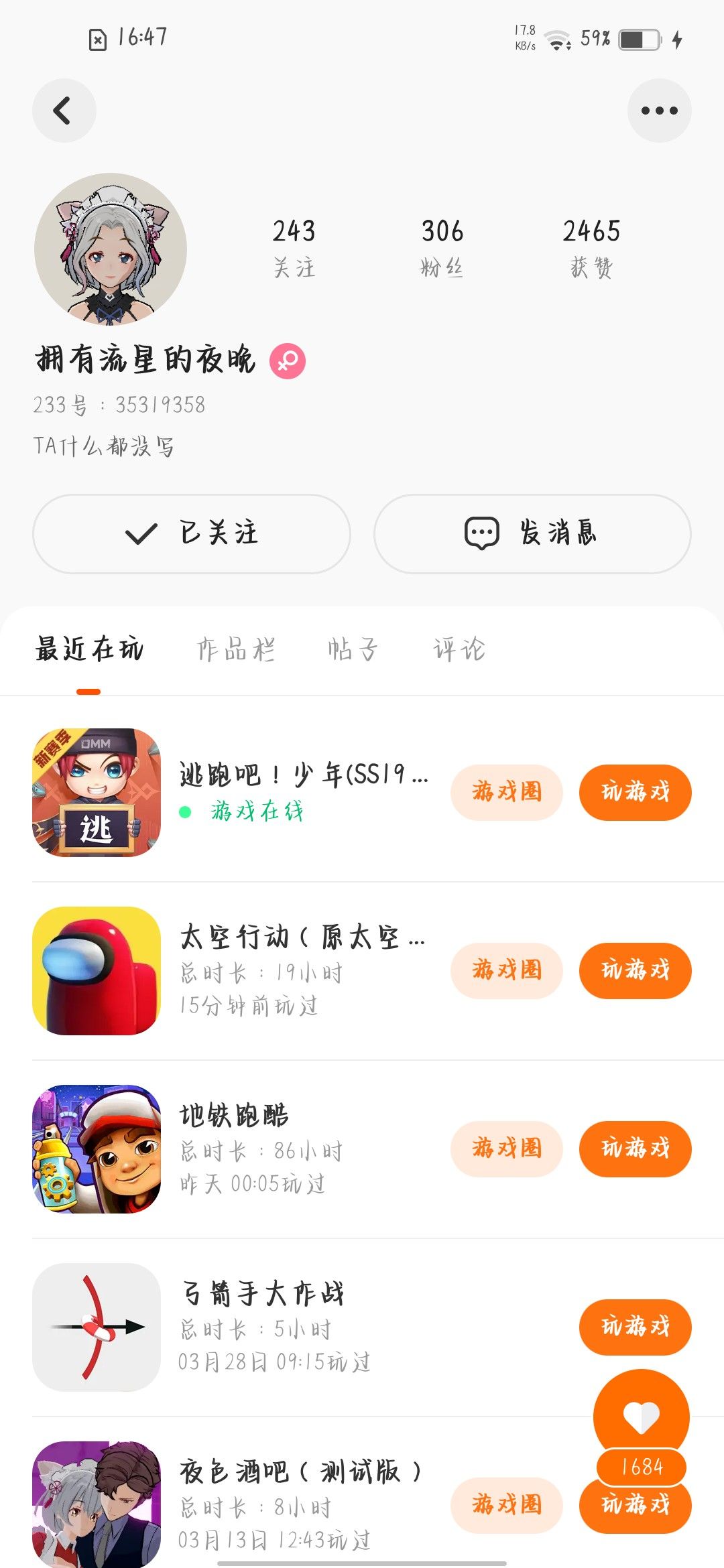Open 游戏圈 for 地铁跑酷
This screenshot has width=724, height=1568.
tap(507, 1149)
